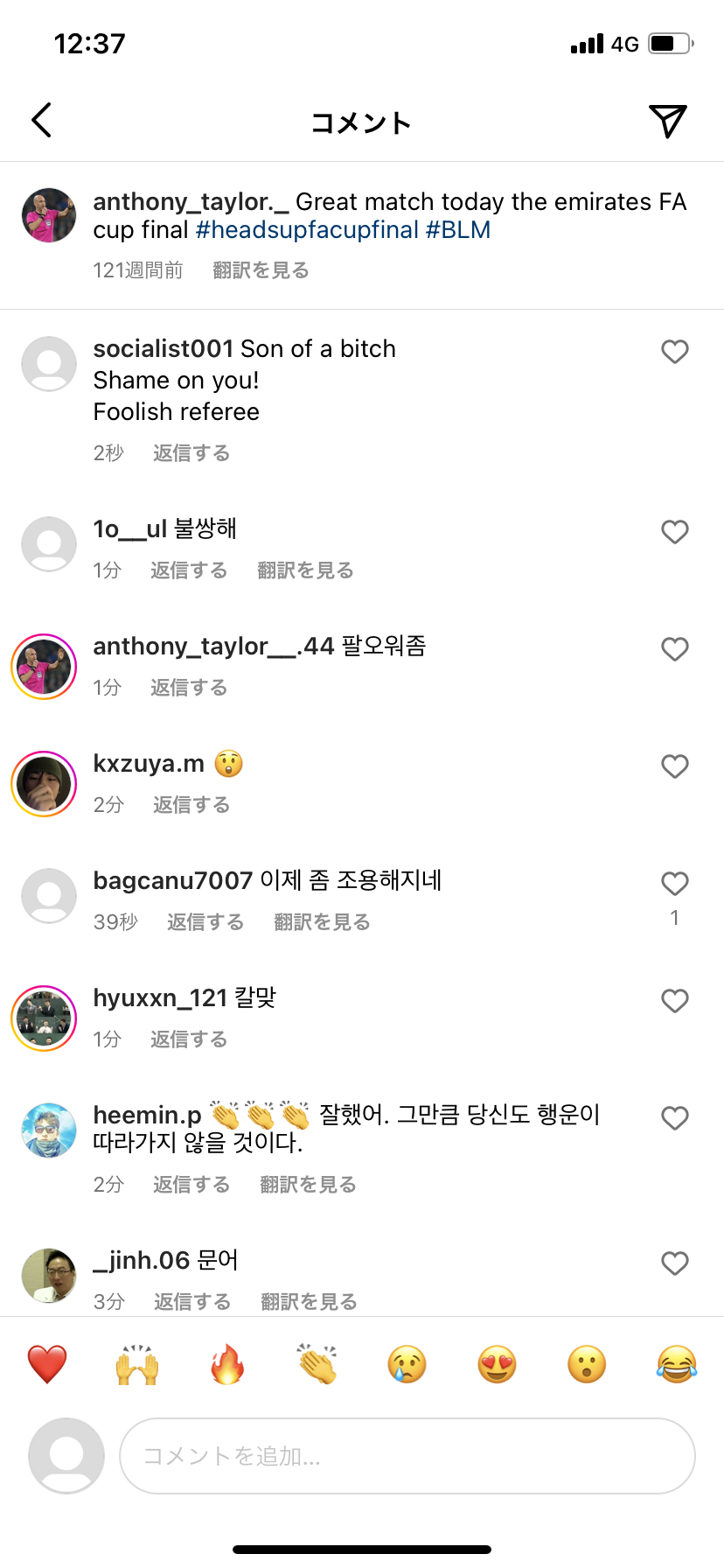
Task: Reply to hyuxxn_121's comment
Action: (188, 1039)
